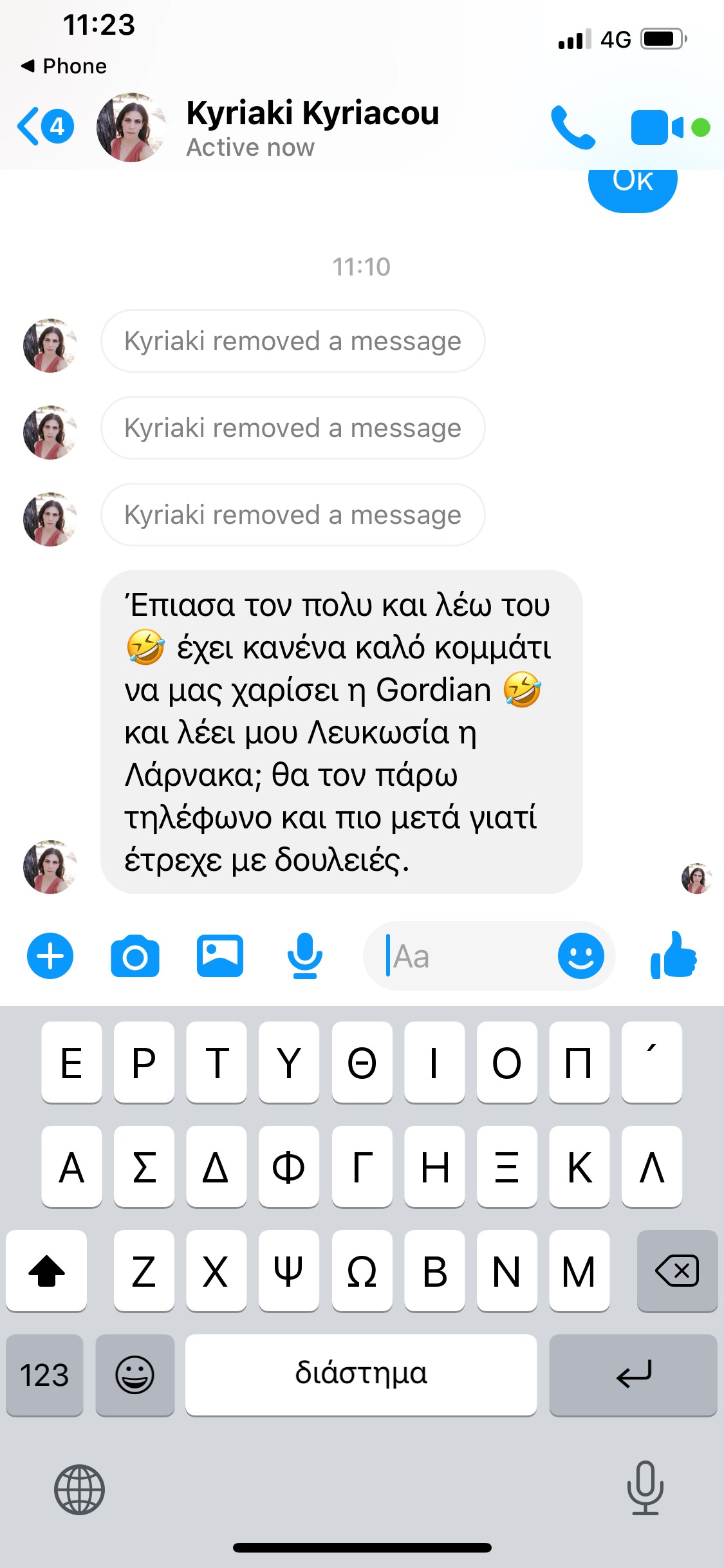The image size is (724, 1568).
Task: Open the camera to take a photo
Action: pos(135,956)
